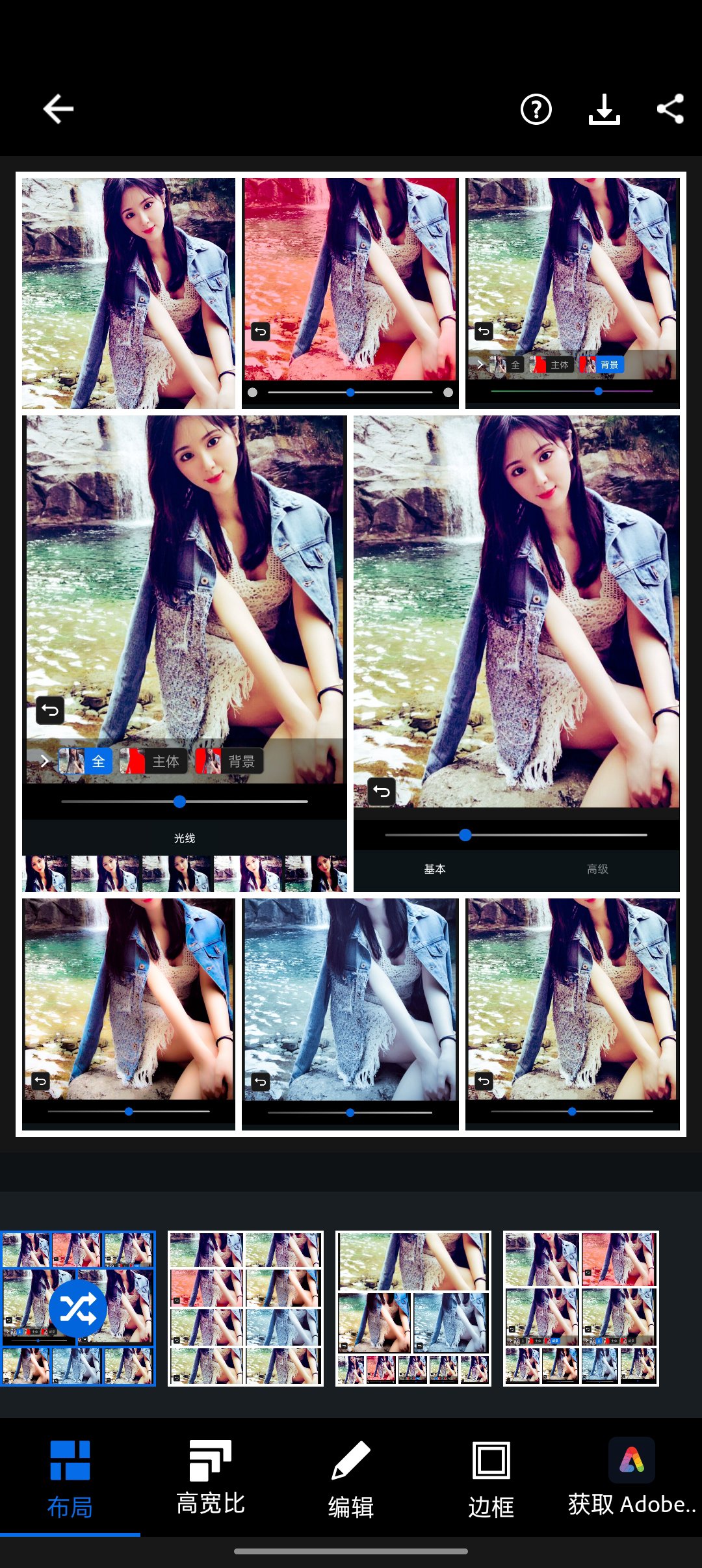Image resolution: width=702 pixels, height=1568 pixels.
Task: Select the rightmost layout option
Action: pyautogui.click(x=581, y=1309)
